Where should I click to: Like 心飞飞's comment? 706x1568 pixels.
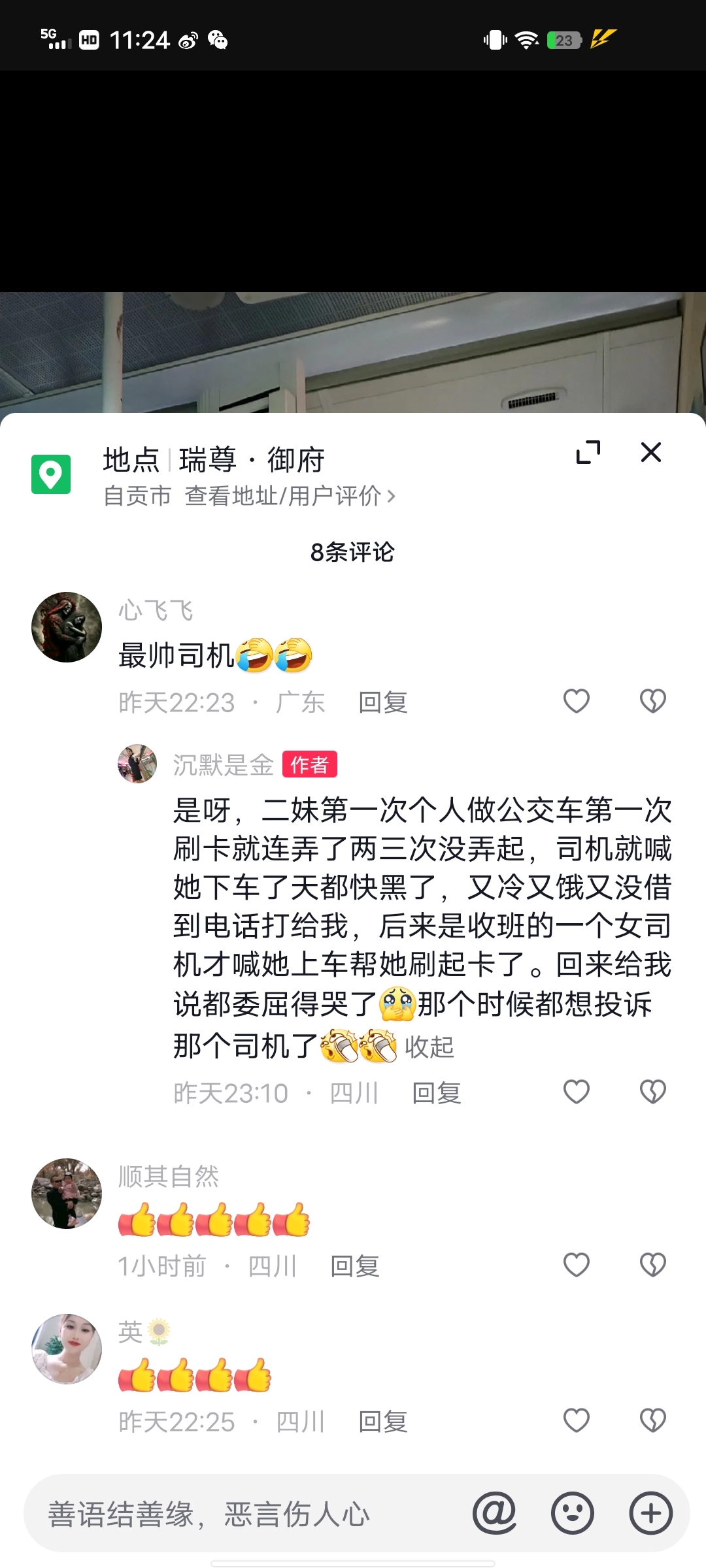576,702
